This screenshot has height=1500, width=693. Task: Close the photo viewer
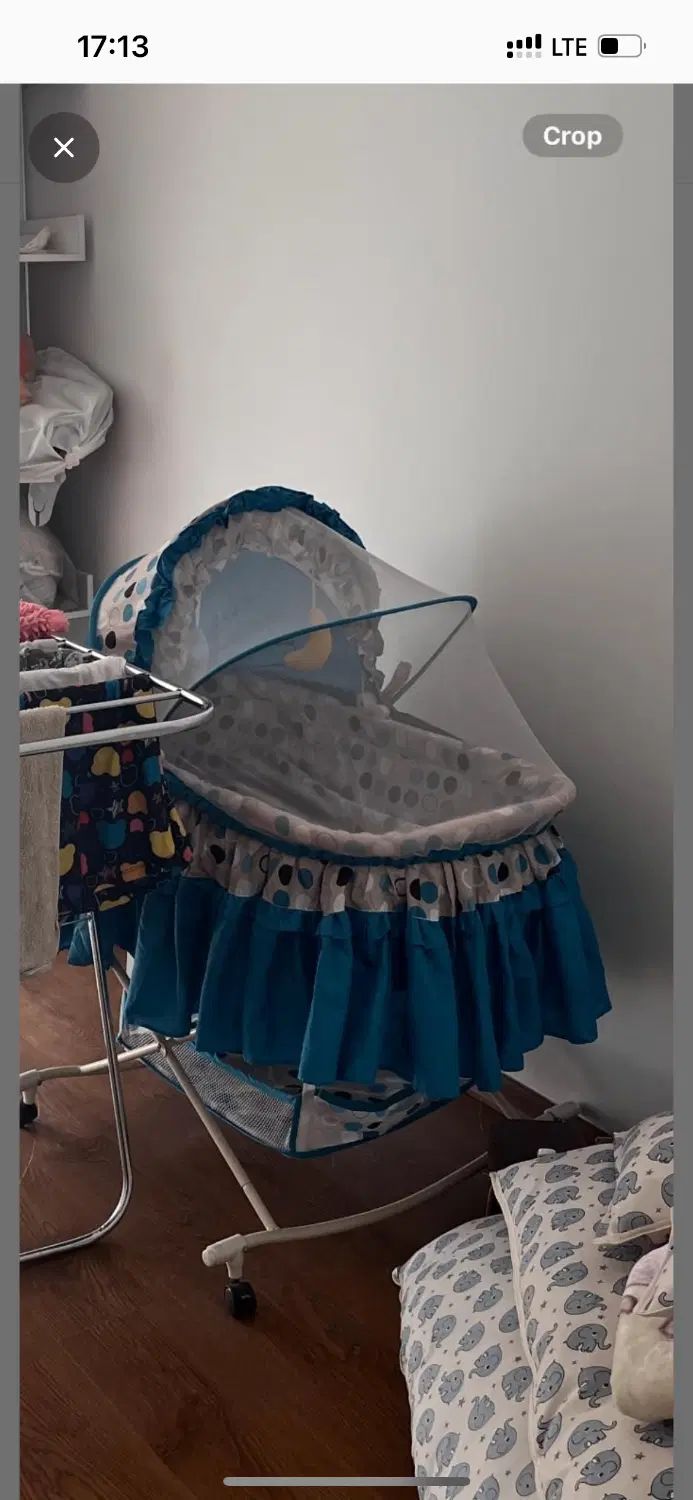click(x=64, y=148)
